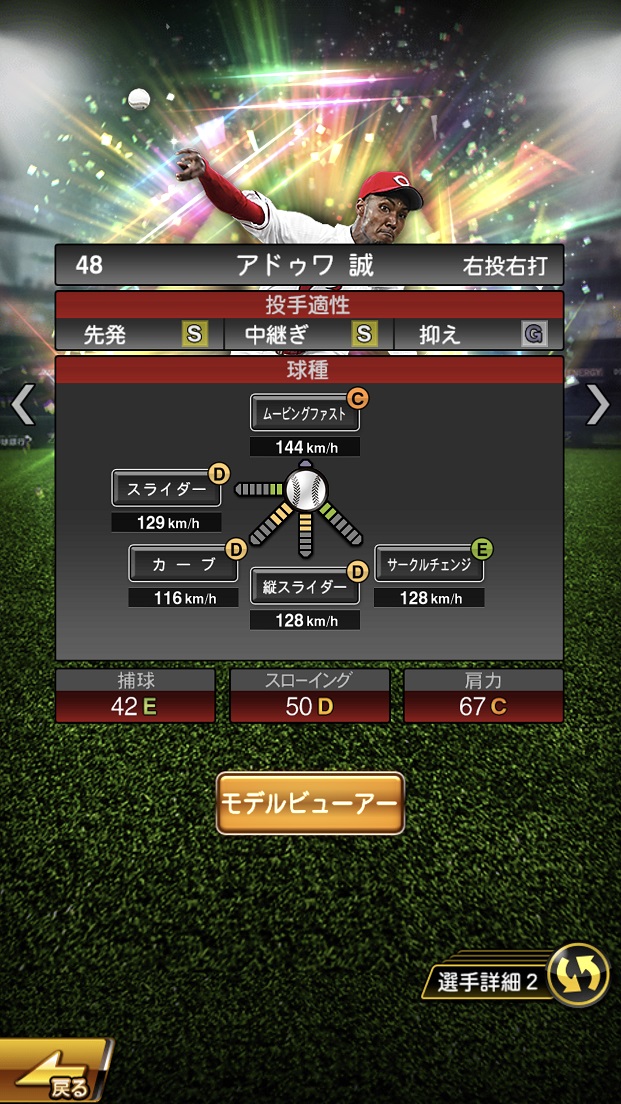Screen dimensions: 621x1104
Task: Select the スライダー pitch type
Action: [166, 489]
